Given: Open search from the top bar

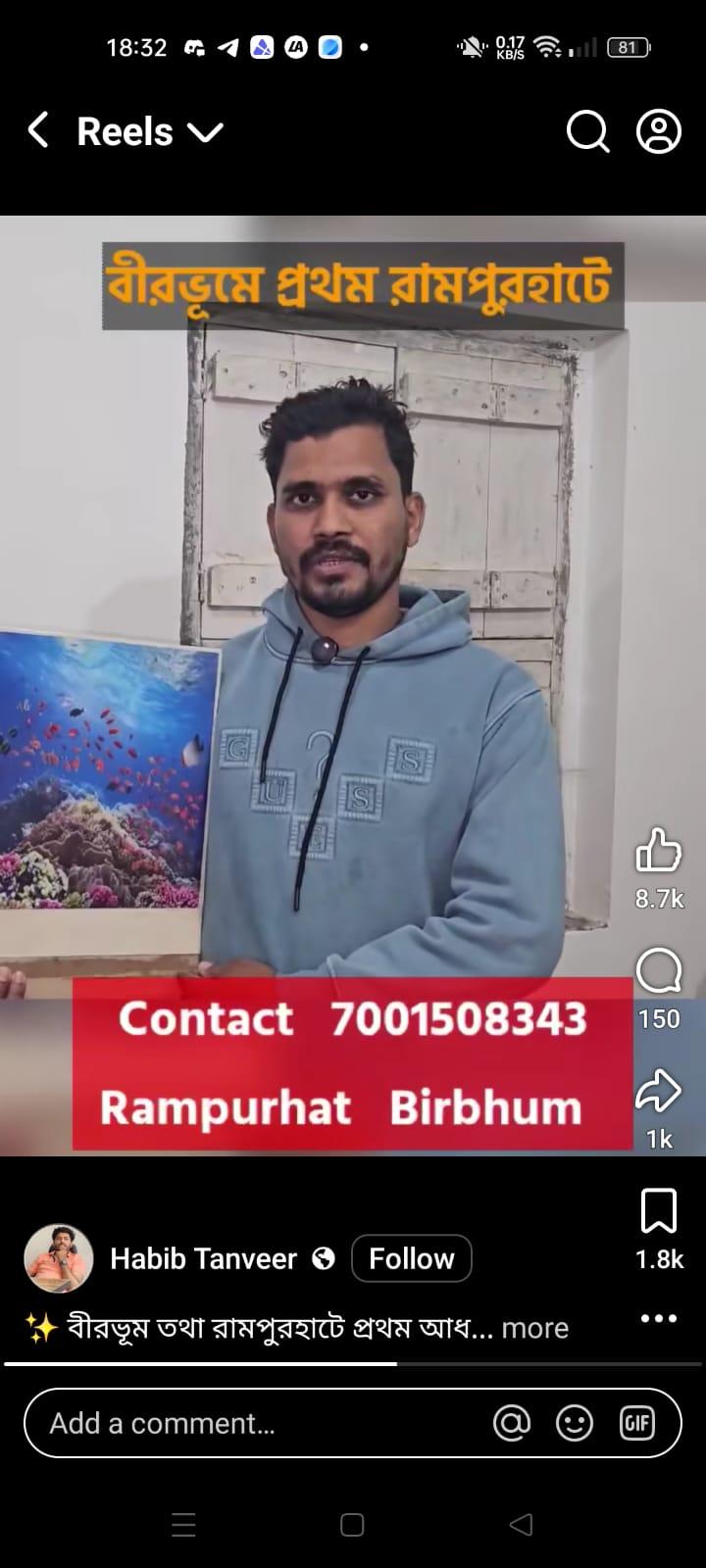Looking at the screenshot, I should click(x=587, y=131).
